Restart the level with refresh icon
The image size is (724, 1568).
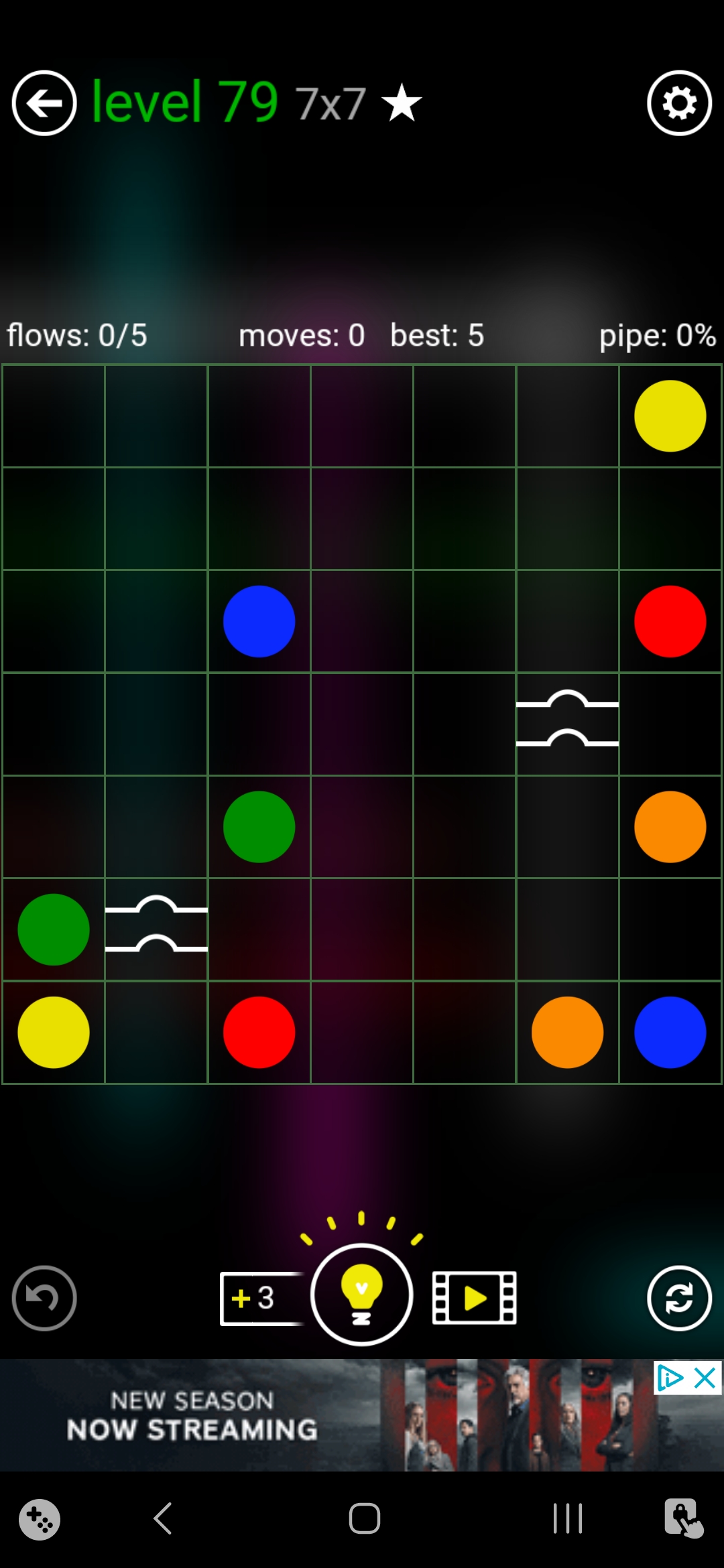(679, 1298)
